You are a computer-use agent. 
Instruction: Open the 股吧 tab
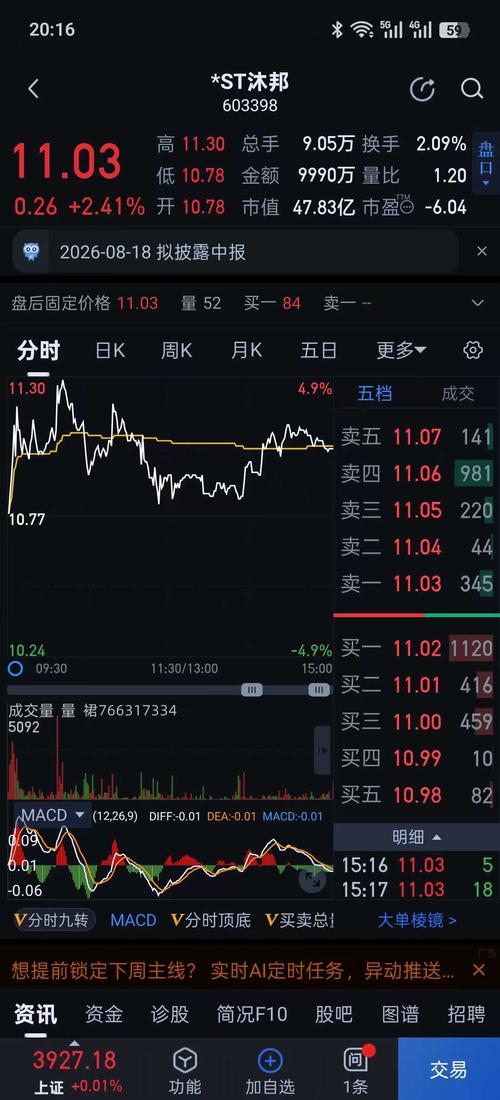(x=334, y=1014)
